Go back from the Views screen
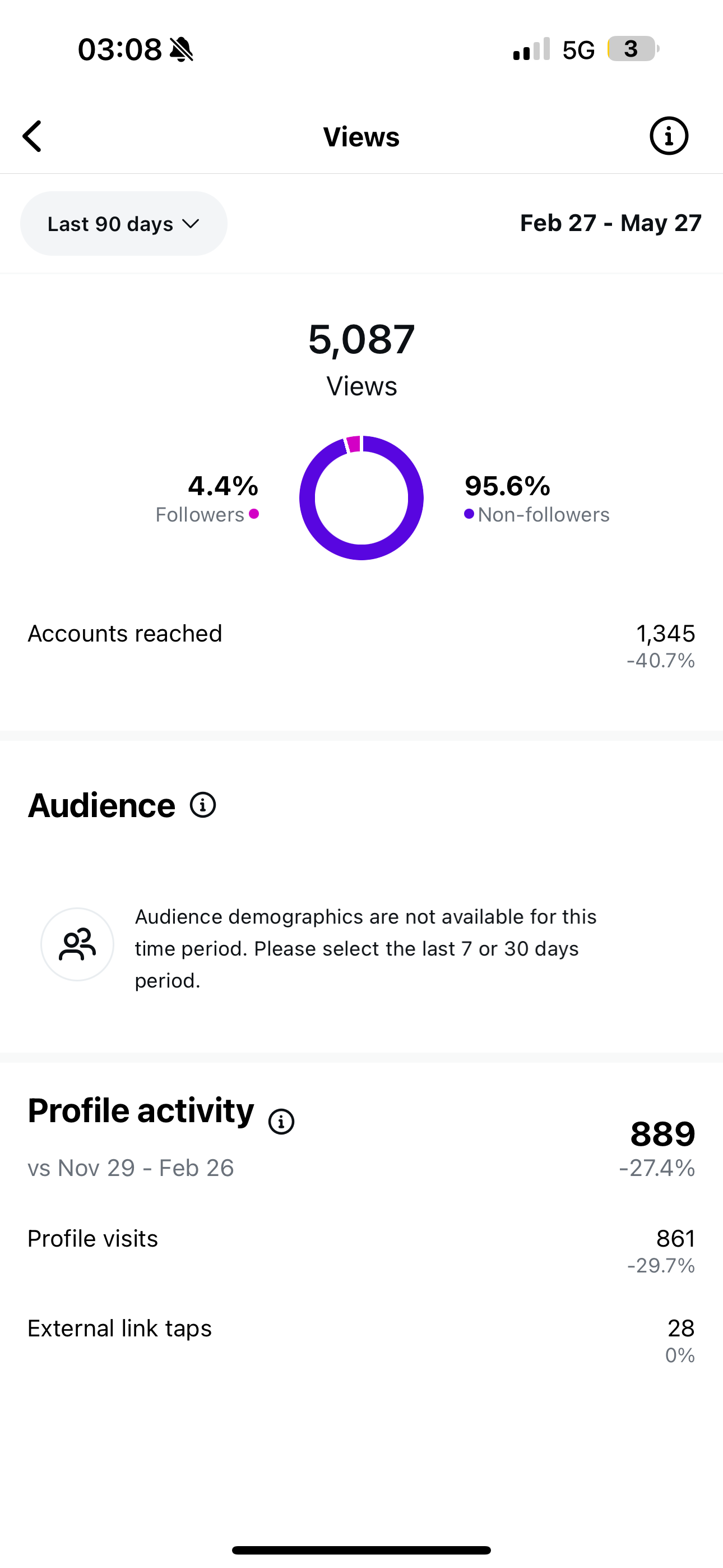 pos(33,136)
